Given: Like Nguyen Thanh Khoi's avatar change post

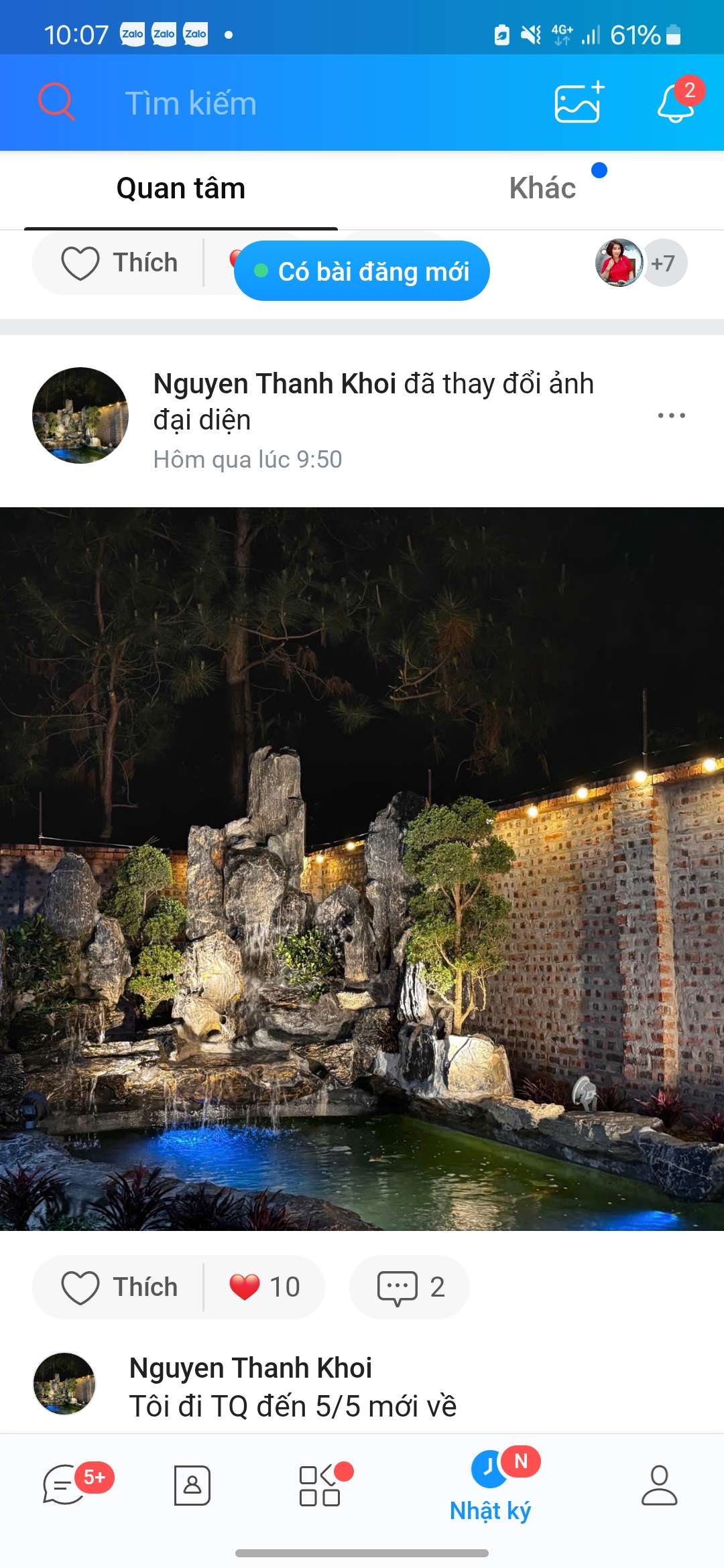Looking at the screenshot, I should pyautogui.click(x=119, y=1287).
